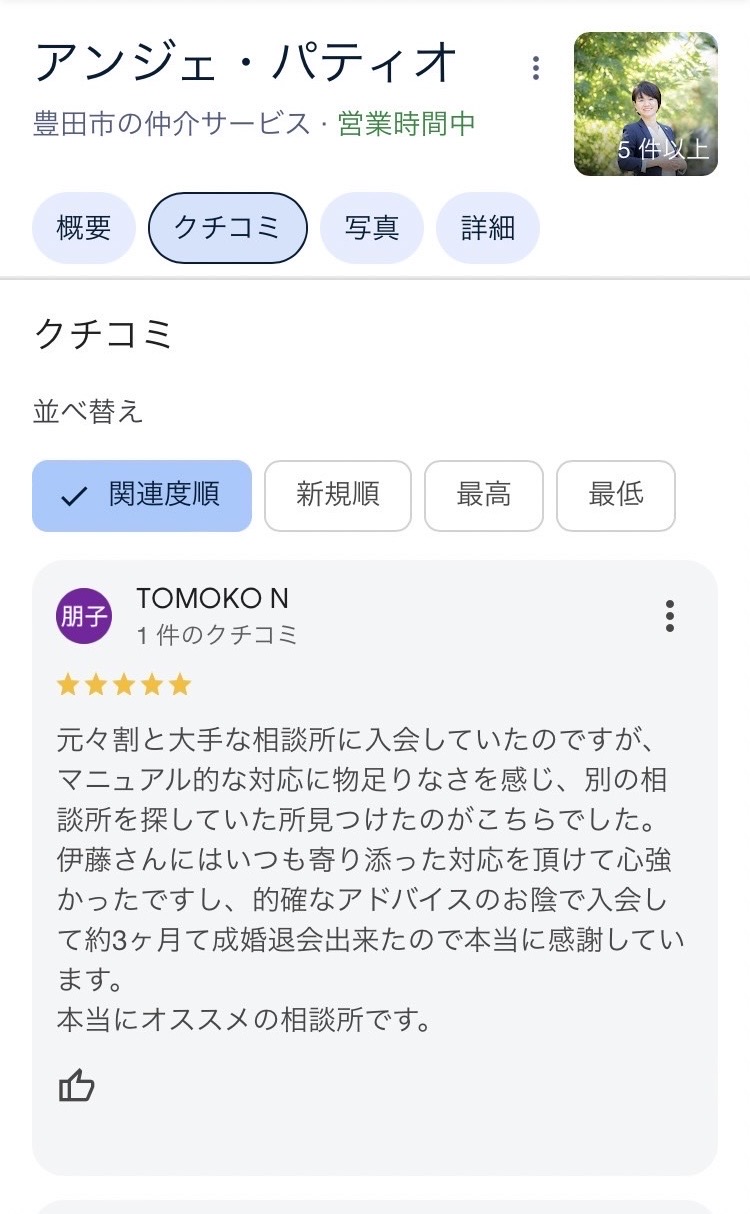750x1214 pixels.
Task: Open the 詳細 tab
Action: pyautogui.click(x=488, y=228)
